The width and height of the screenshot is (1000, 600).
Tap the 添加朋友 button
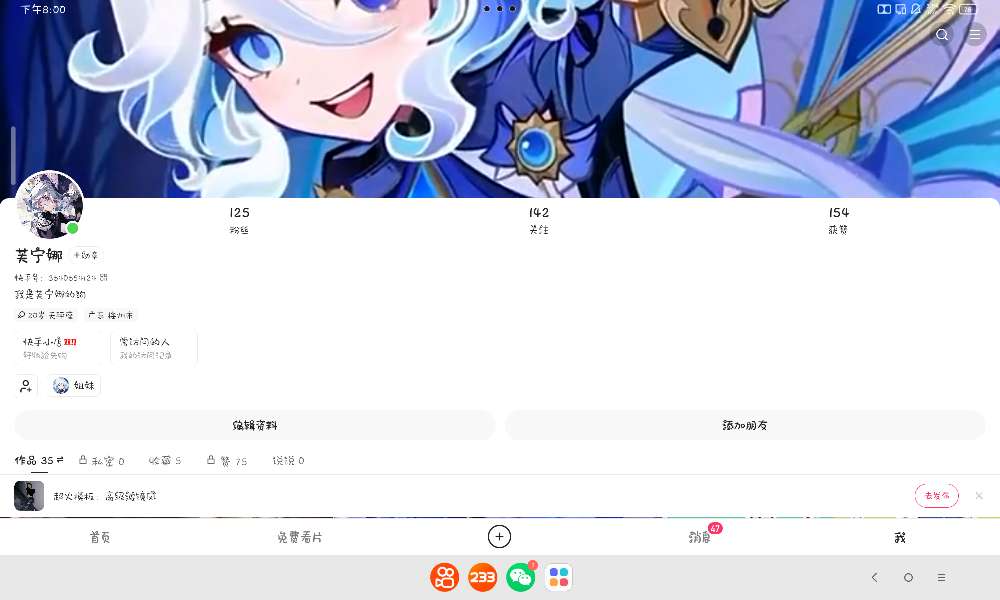click(x=745, y=425)
